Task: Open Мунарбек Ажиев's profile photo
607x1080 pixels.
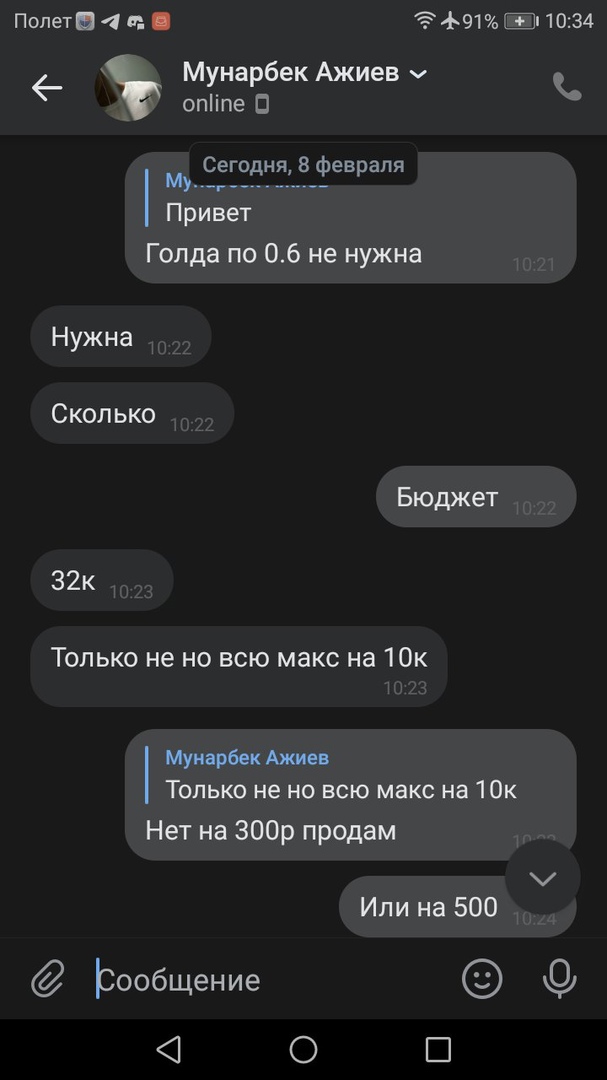Action: [x=128, y=88]
